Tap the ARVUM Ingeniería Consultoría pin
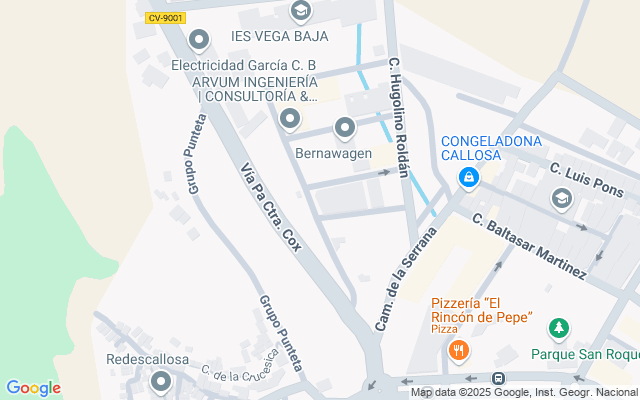The width and height of the screenshot is (640, 400). pos(290,119)
